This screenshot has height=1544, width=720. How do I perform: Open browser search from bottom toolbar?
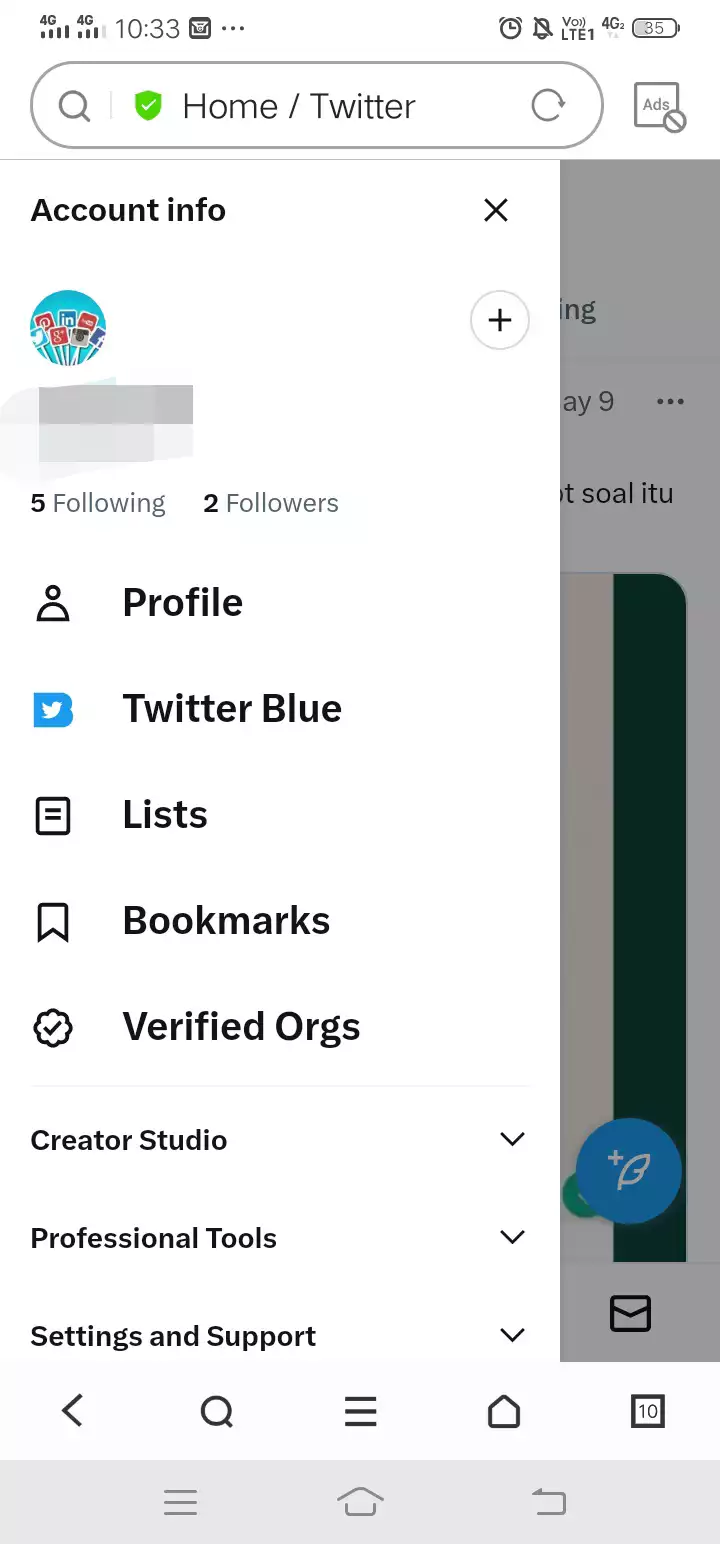[216, 1411]
